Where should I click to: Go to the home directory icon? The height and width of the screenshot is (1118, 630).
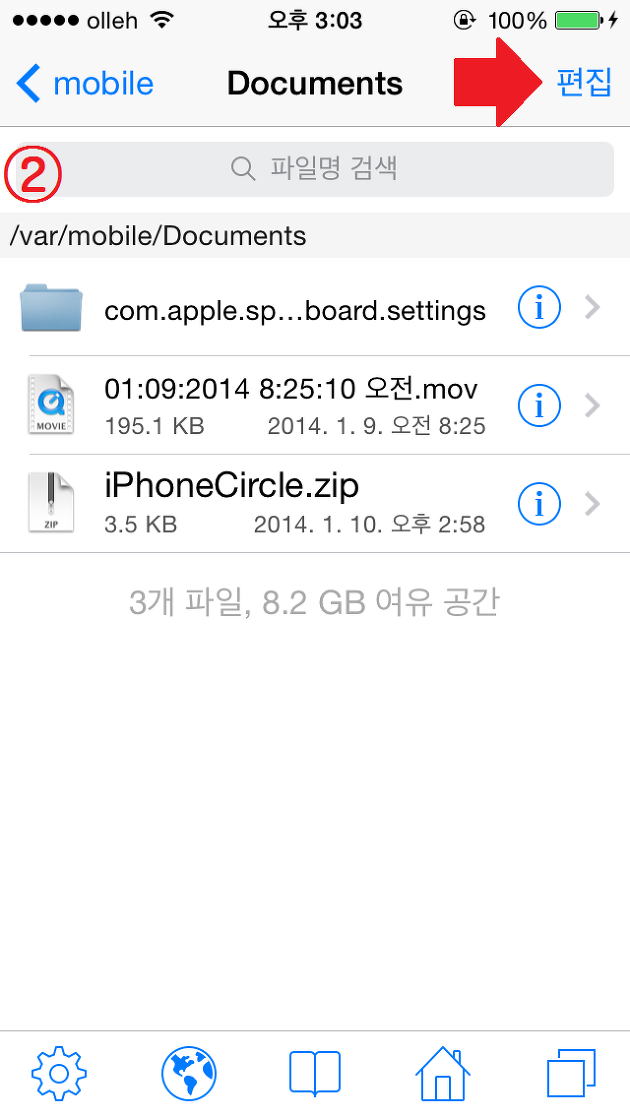click(x=443, y=1073)
